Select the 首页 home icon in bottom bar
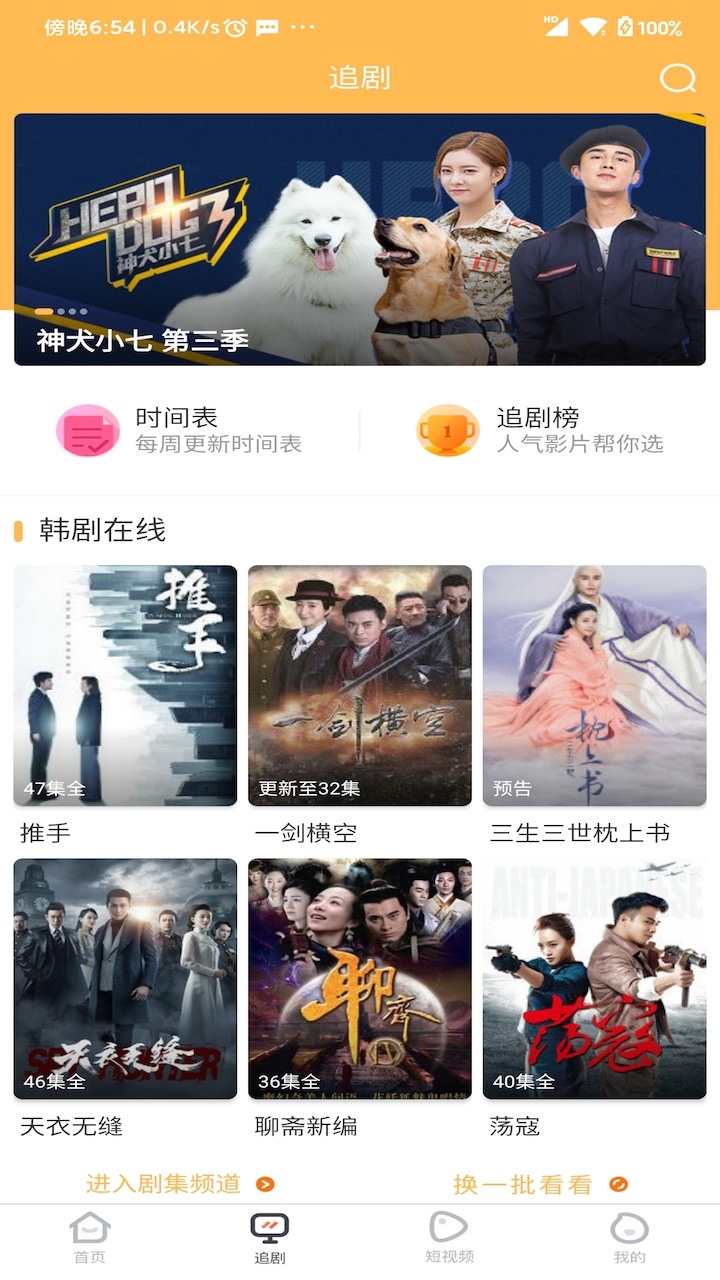The image size is (720, 1280). coord(90,1227)
